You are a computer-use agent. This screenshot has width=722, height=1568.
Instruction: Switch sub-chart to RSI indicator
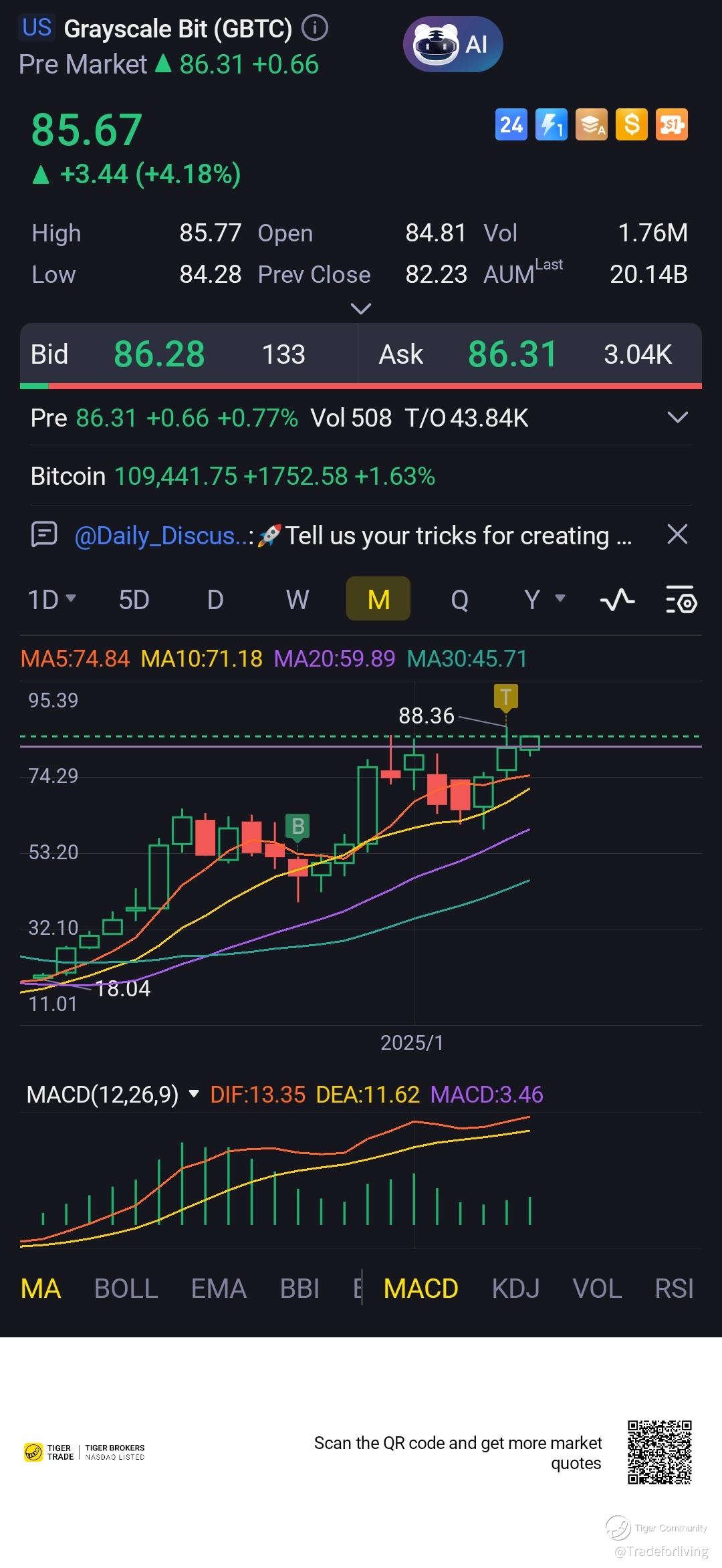(x=674, y=1289)
